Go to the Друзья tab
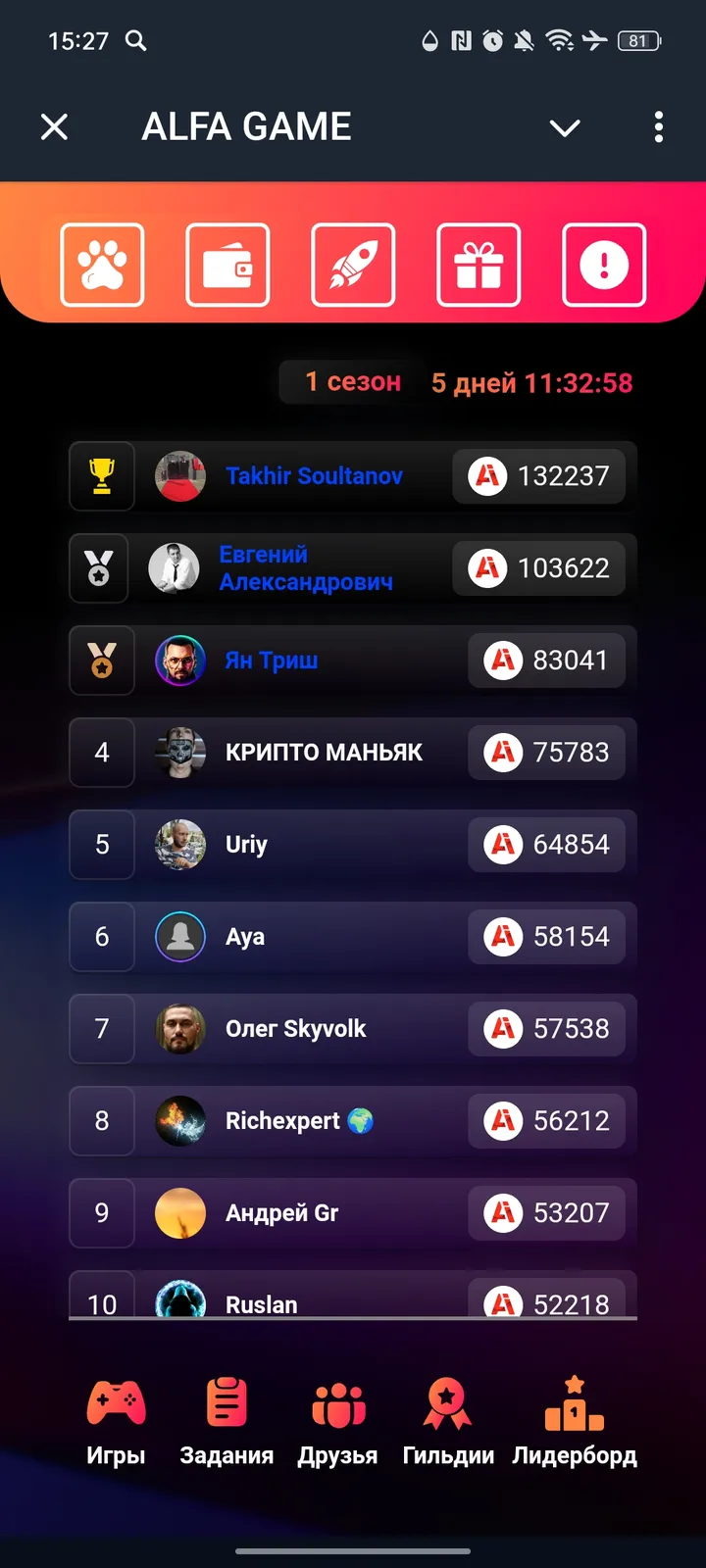This screenshot has width=706, height=1568. (337, 1421)
